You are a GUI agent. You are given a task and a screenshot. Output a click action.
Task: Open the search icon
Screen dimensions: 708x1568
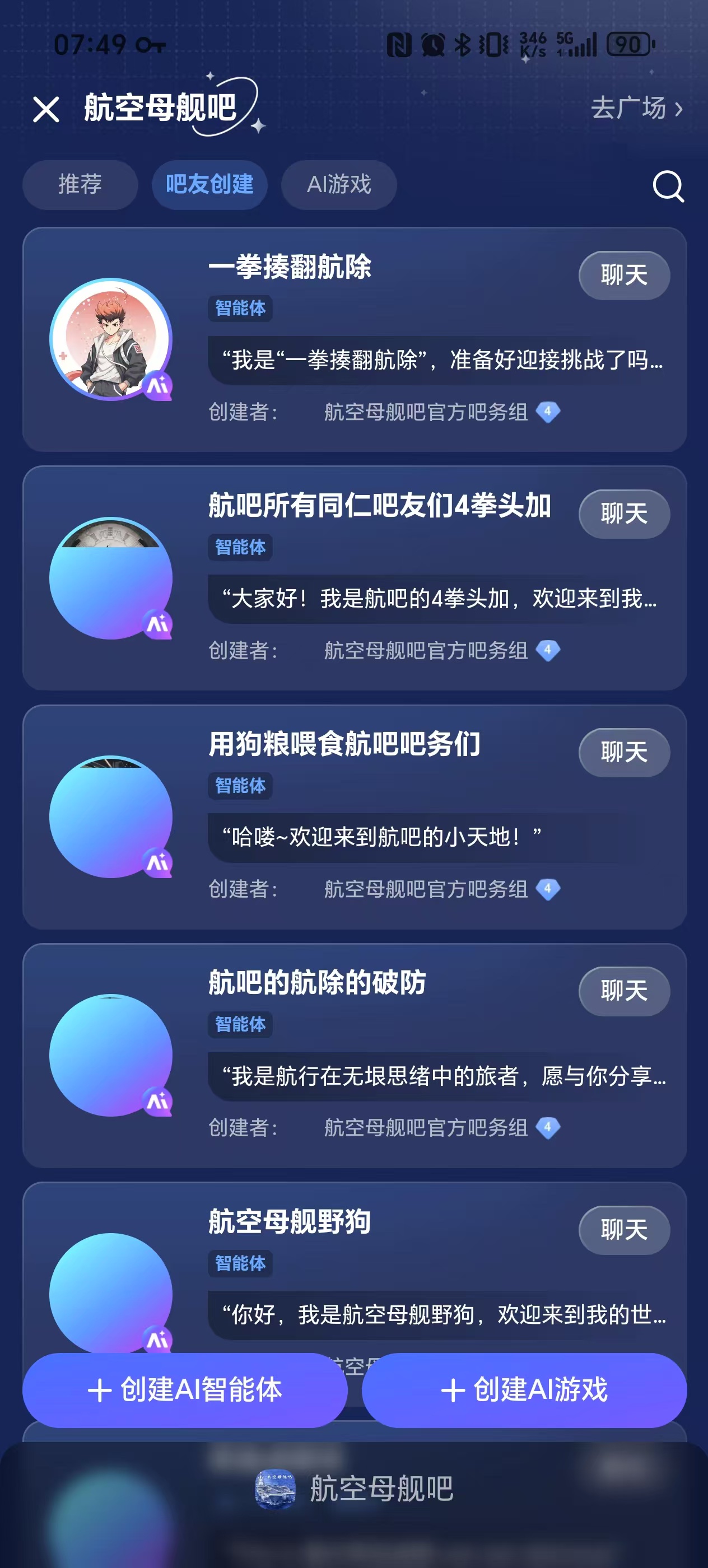(x=668, y=186)
